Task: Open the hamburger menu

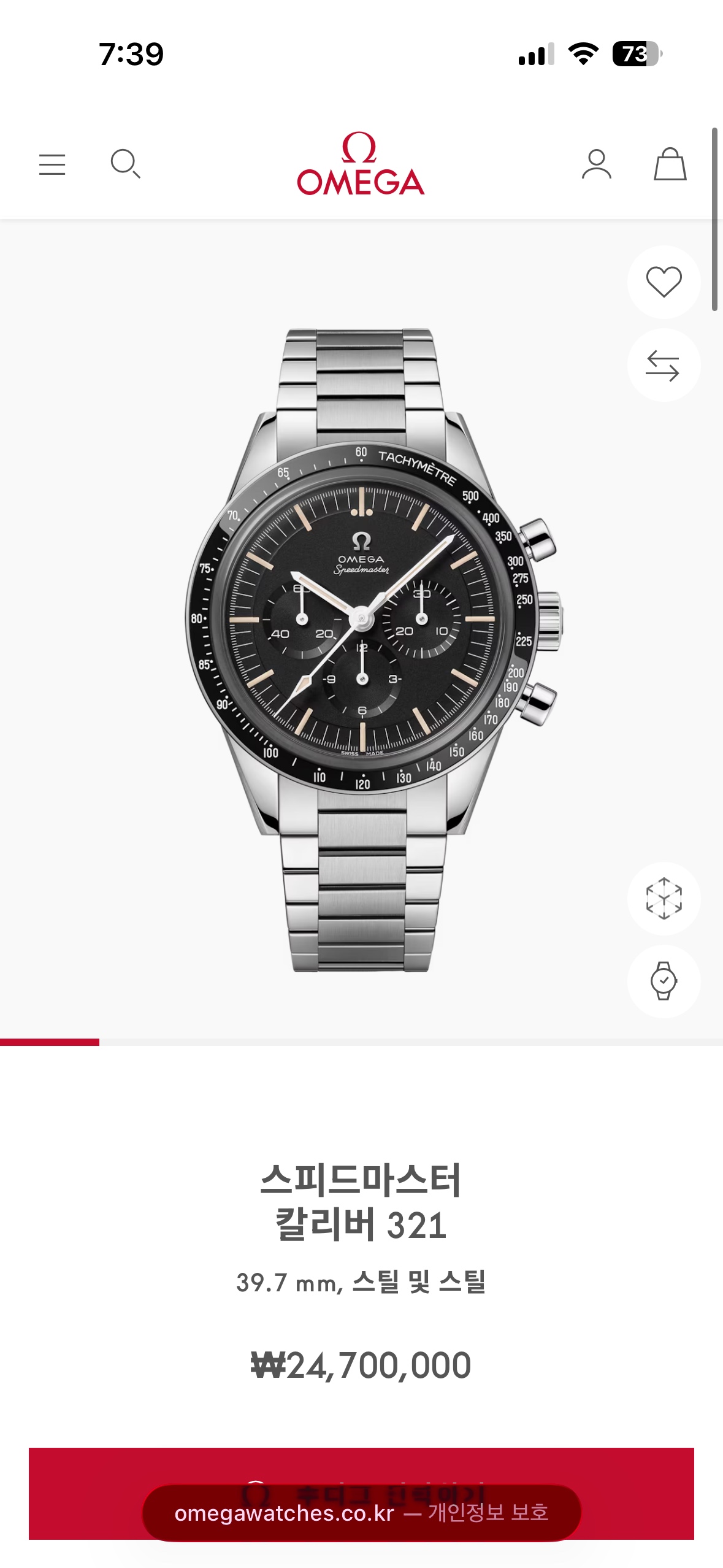Action: click(52, 164)
